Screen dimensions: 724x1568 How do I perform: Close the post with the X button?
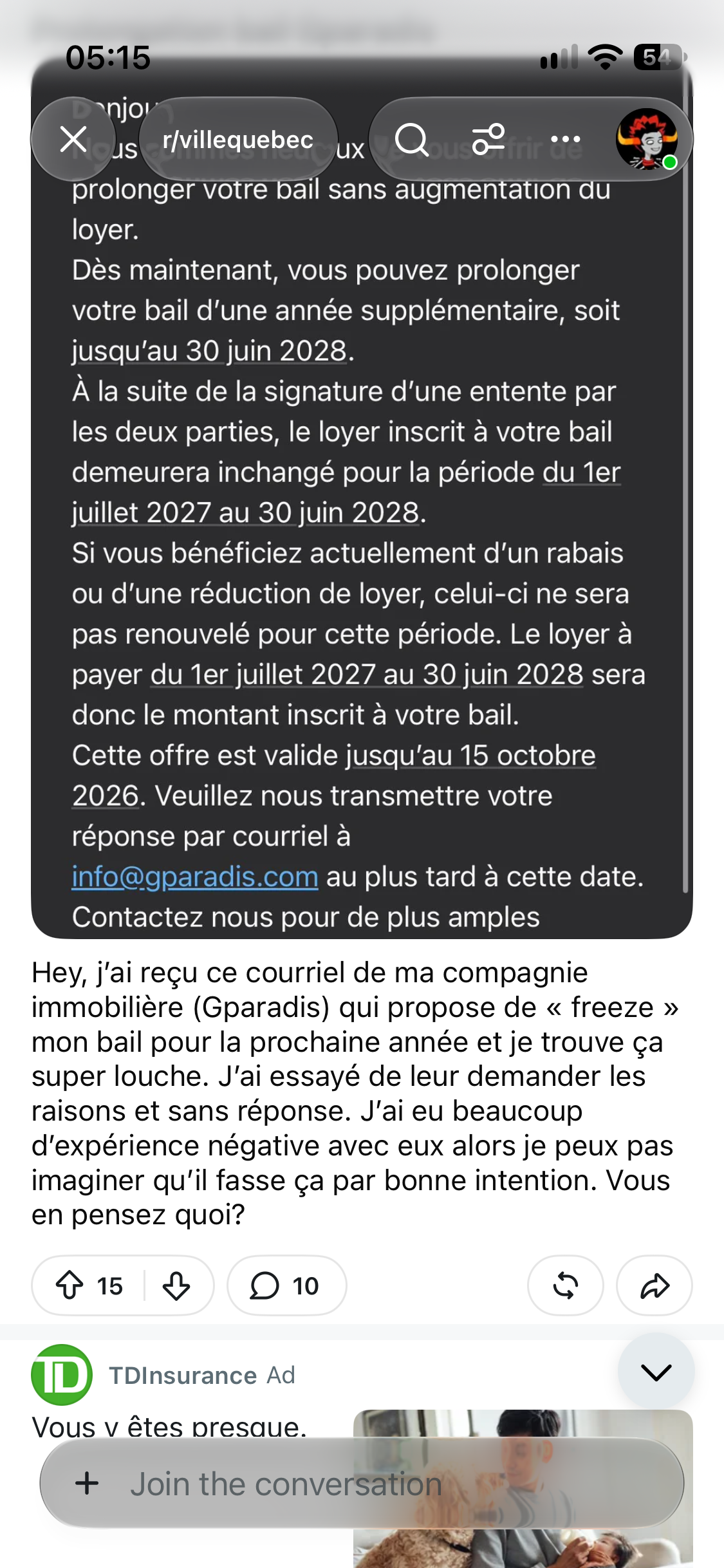73,139
